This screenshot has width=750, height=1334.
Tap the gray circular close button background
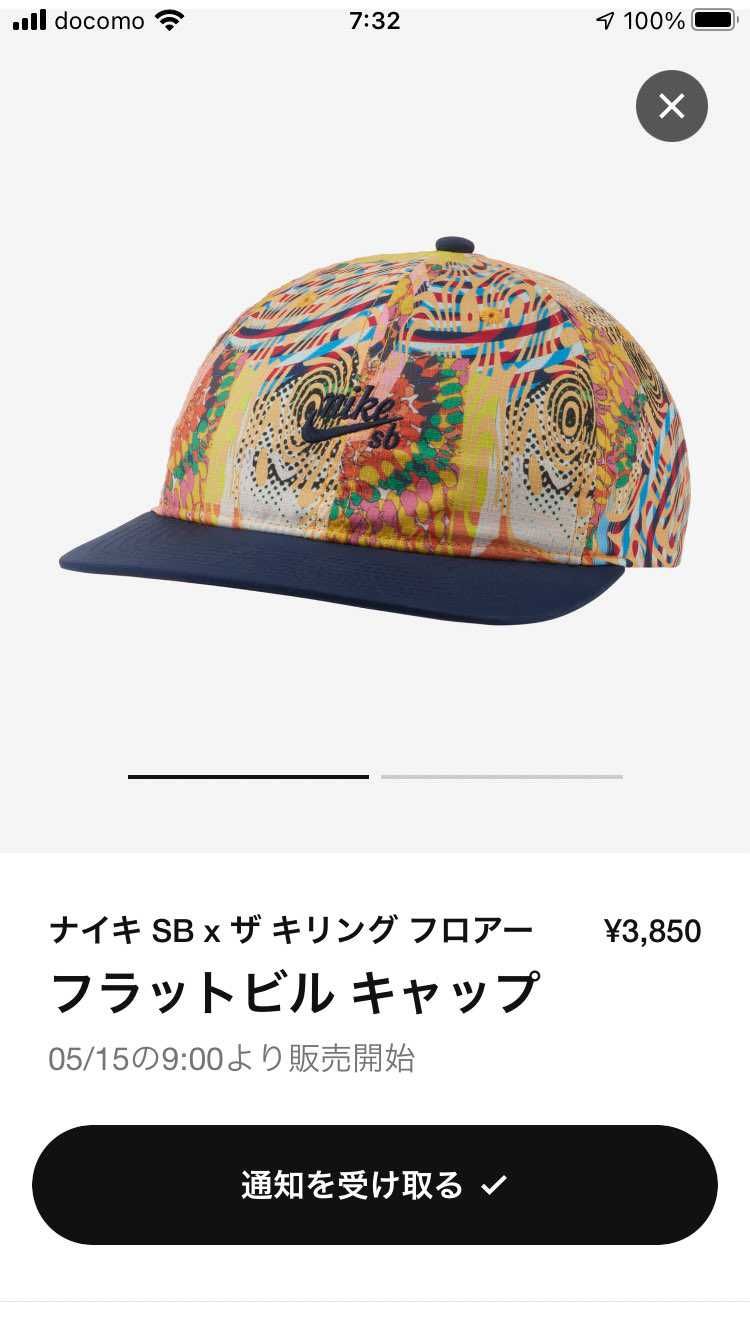click(x=671, y=105)
